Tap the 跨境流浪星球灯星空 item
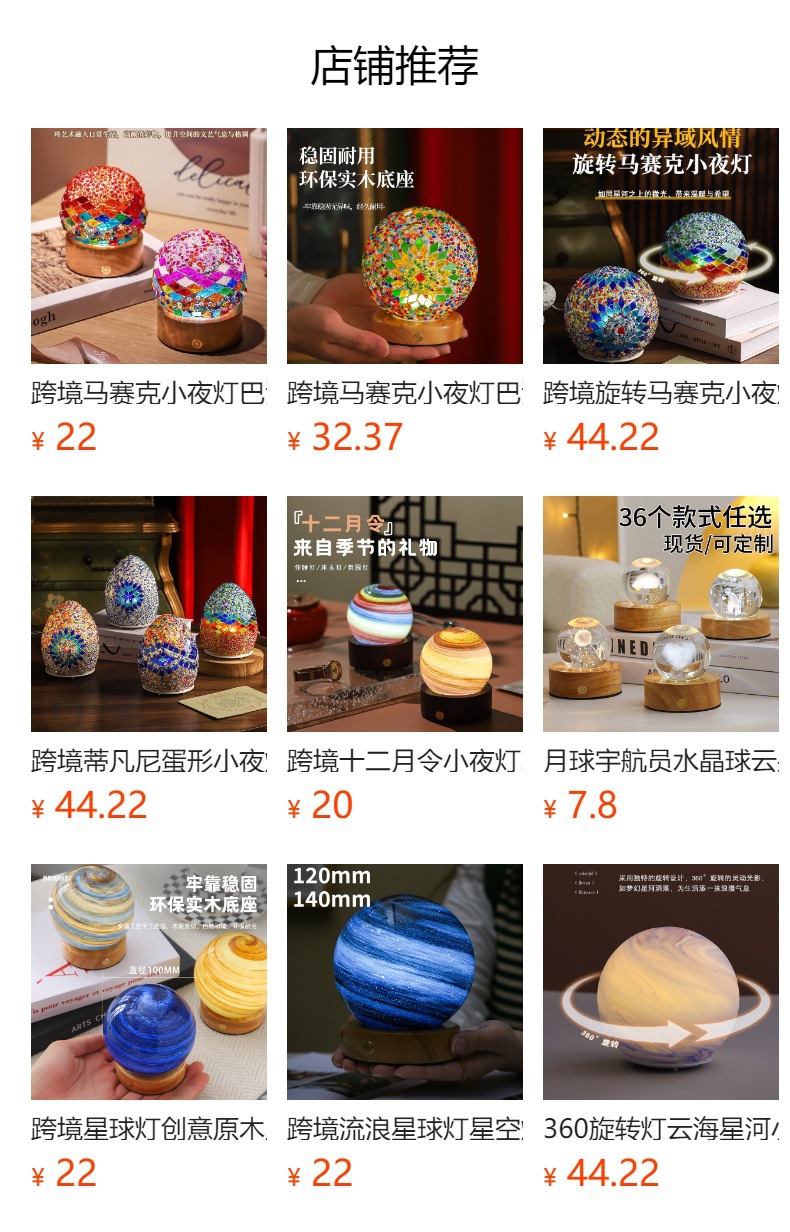The height and width of the screenshot is (1232, 790). [404, 982]
